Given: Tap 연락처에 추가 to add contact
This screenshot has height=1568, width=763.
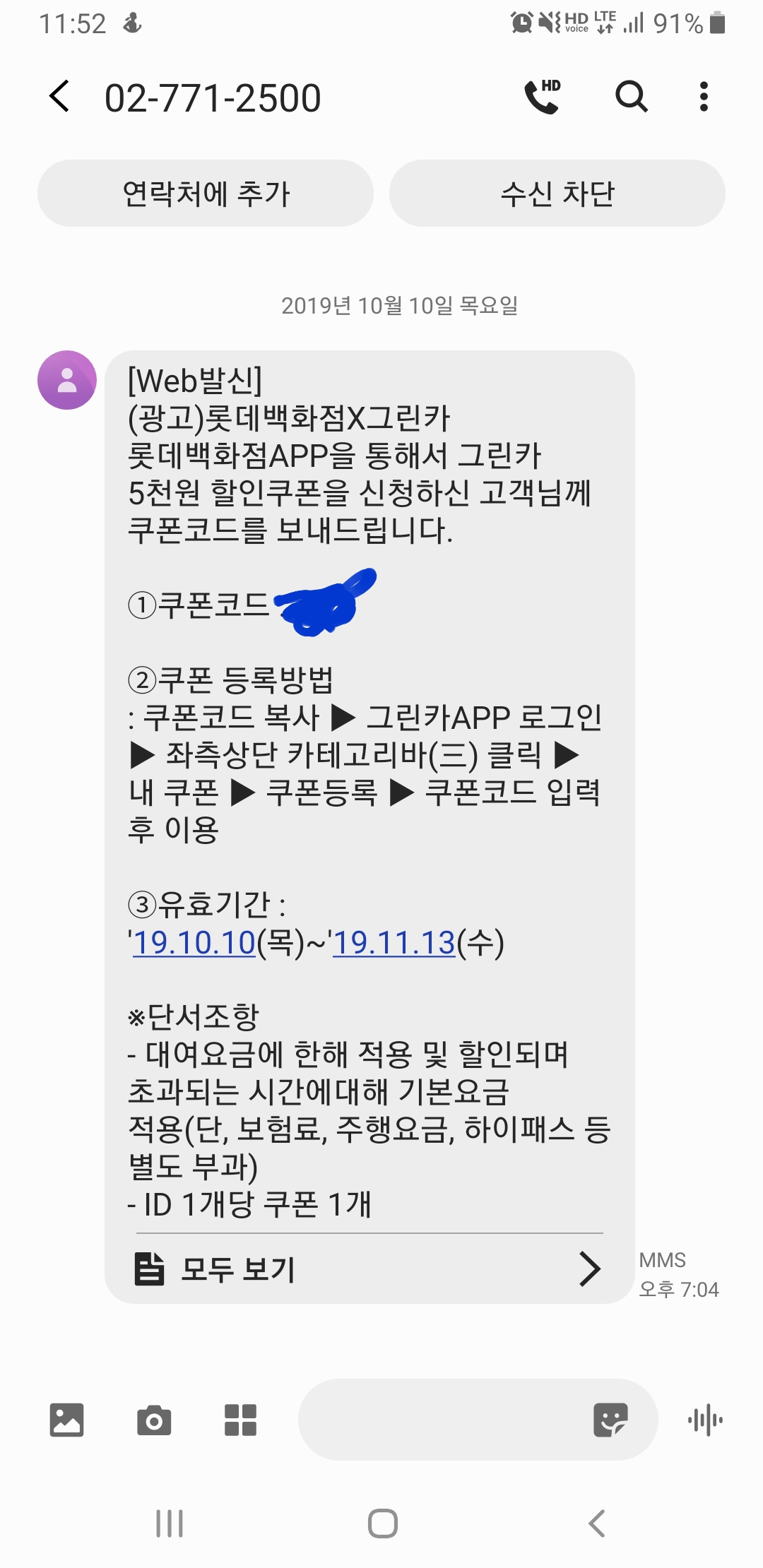Looking at the screenshot, I should pyautogui.click(x=206, y=194).
